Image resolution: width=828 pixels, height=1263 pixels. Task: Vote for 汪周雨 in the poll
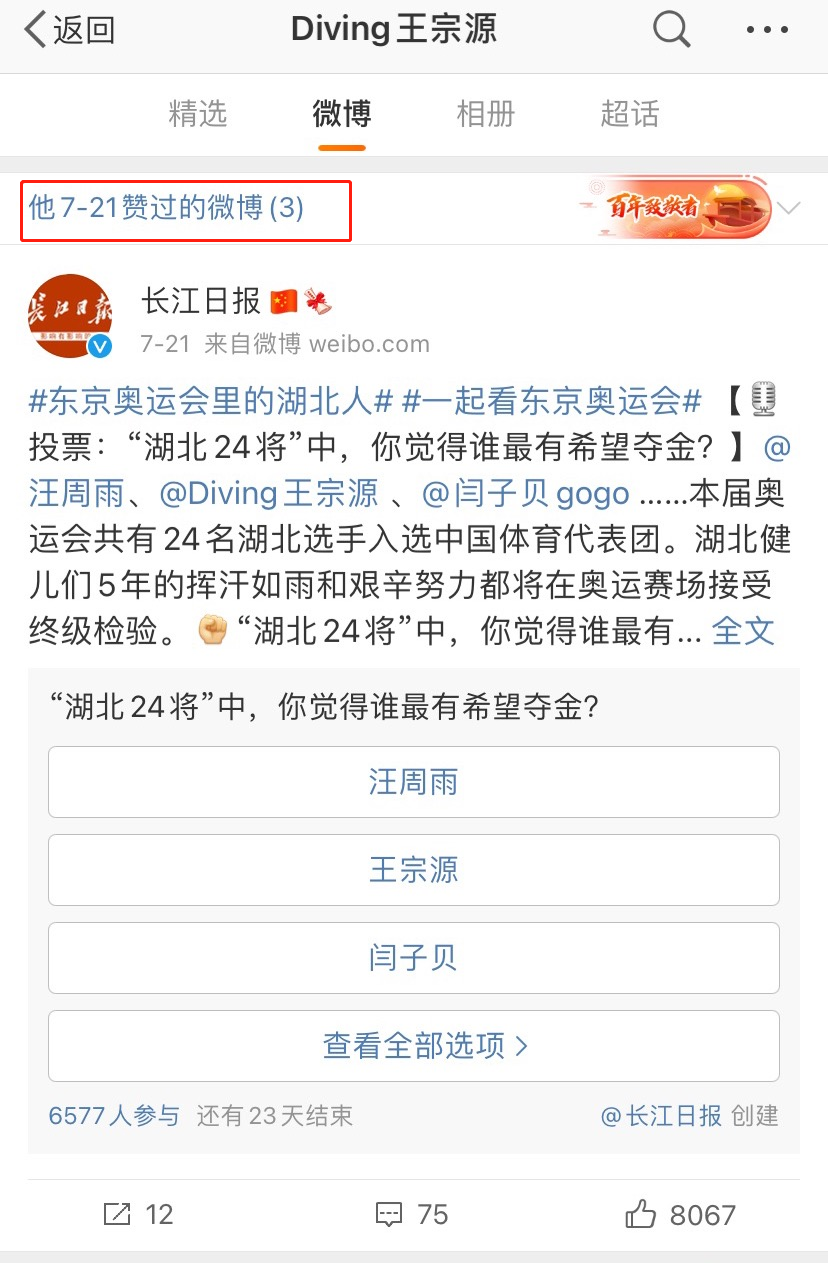coord(413,781)
